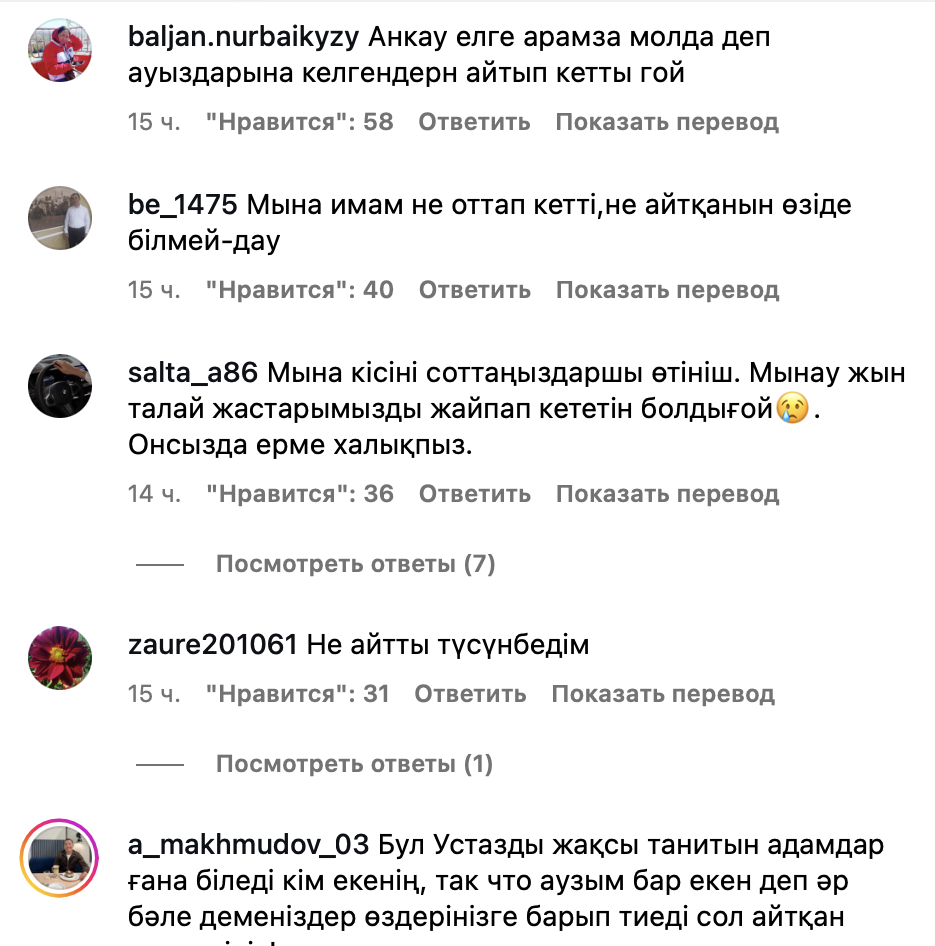View likes count on baljan.nurbaikyzy's comment
Viewport: 935px width, 946px height.
(x=299, y=122)
